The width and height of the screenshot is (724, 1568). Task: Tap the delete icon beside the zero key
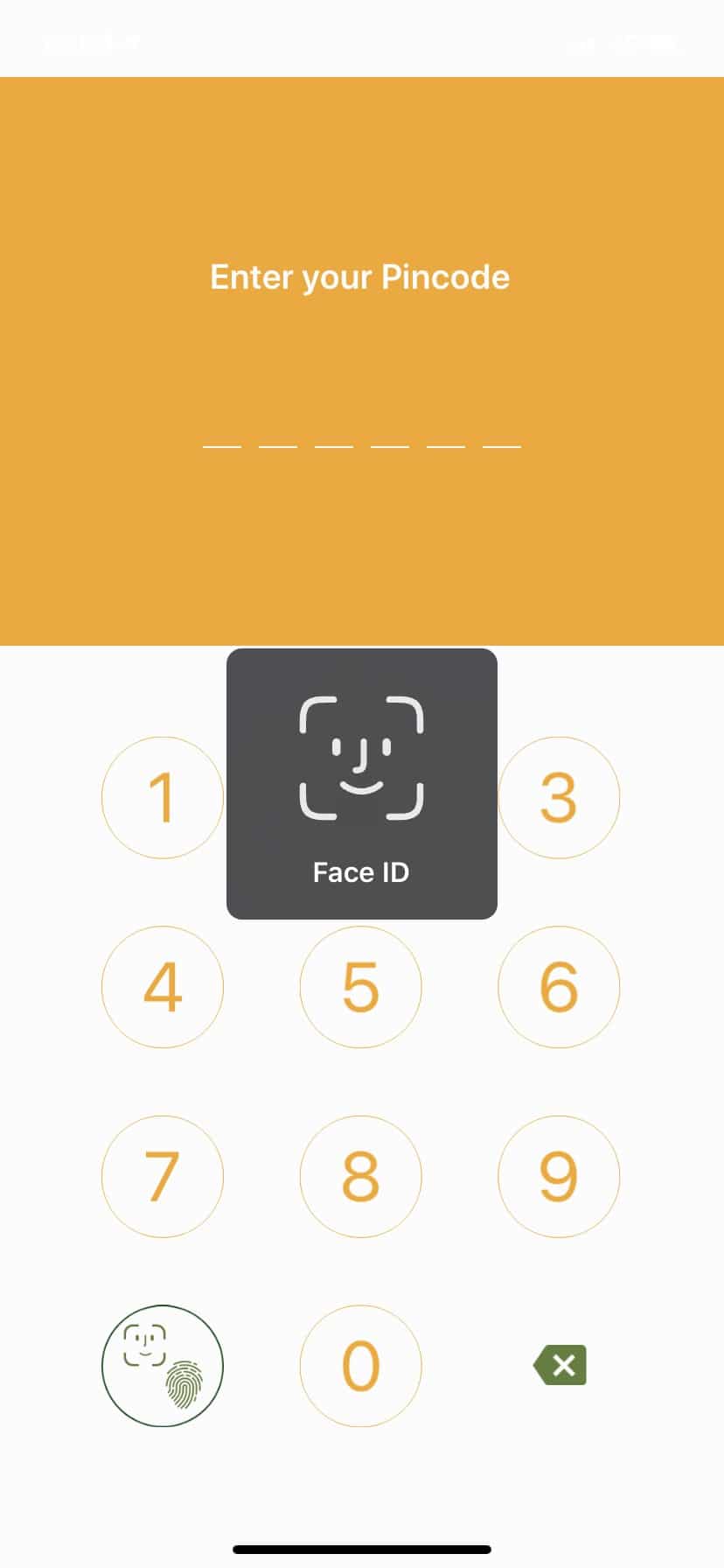click(x=559, y=1365)
